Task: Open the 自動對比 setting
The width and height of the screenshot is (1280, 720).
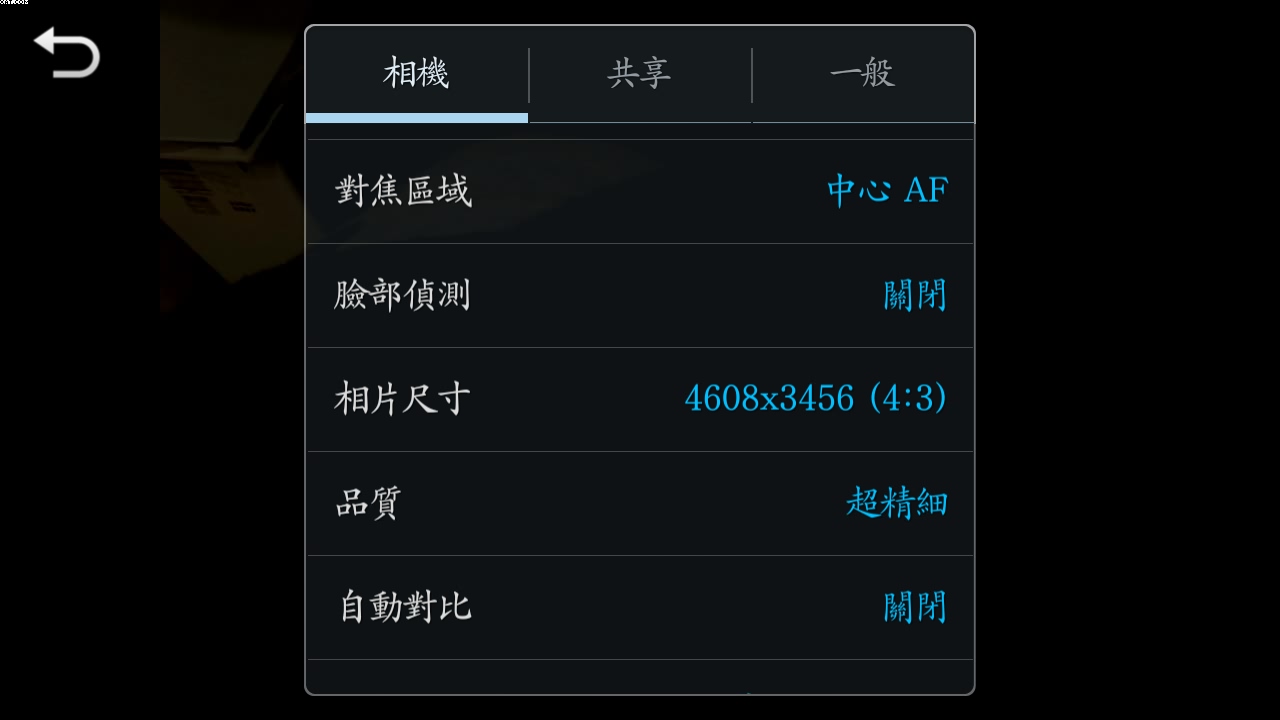Action: pyautogui.click(x=640, y=607)
